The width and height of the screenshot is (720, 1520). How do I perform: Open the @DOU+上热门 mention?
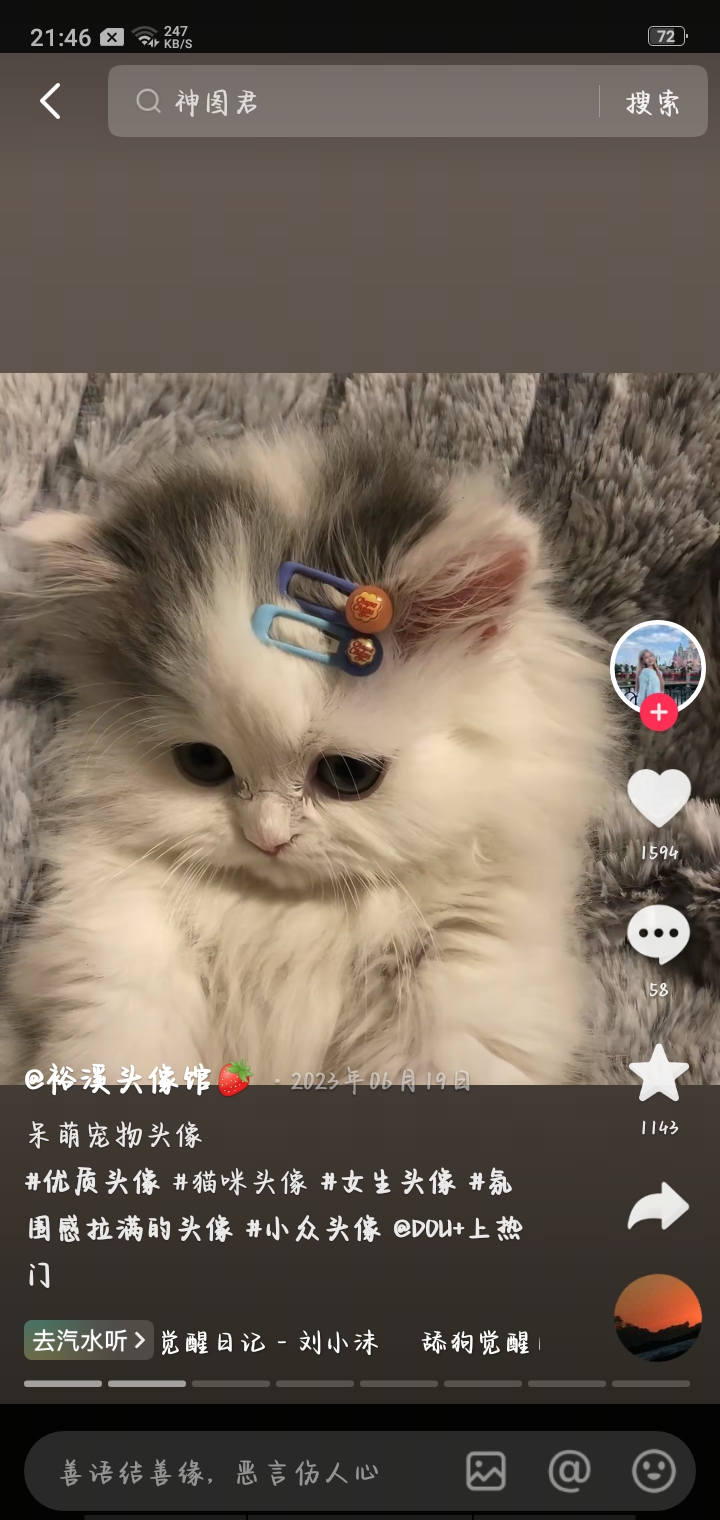[x=457, y=1228]
